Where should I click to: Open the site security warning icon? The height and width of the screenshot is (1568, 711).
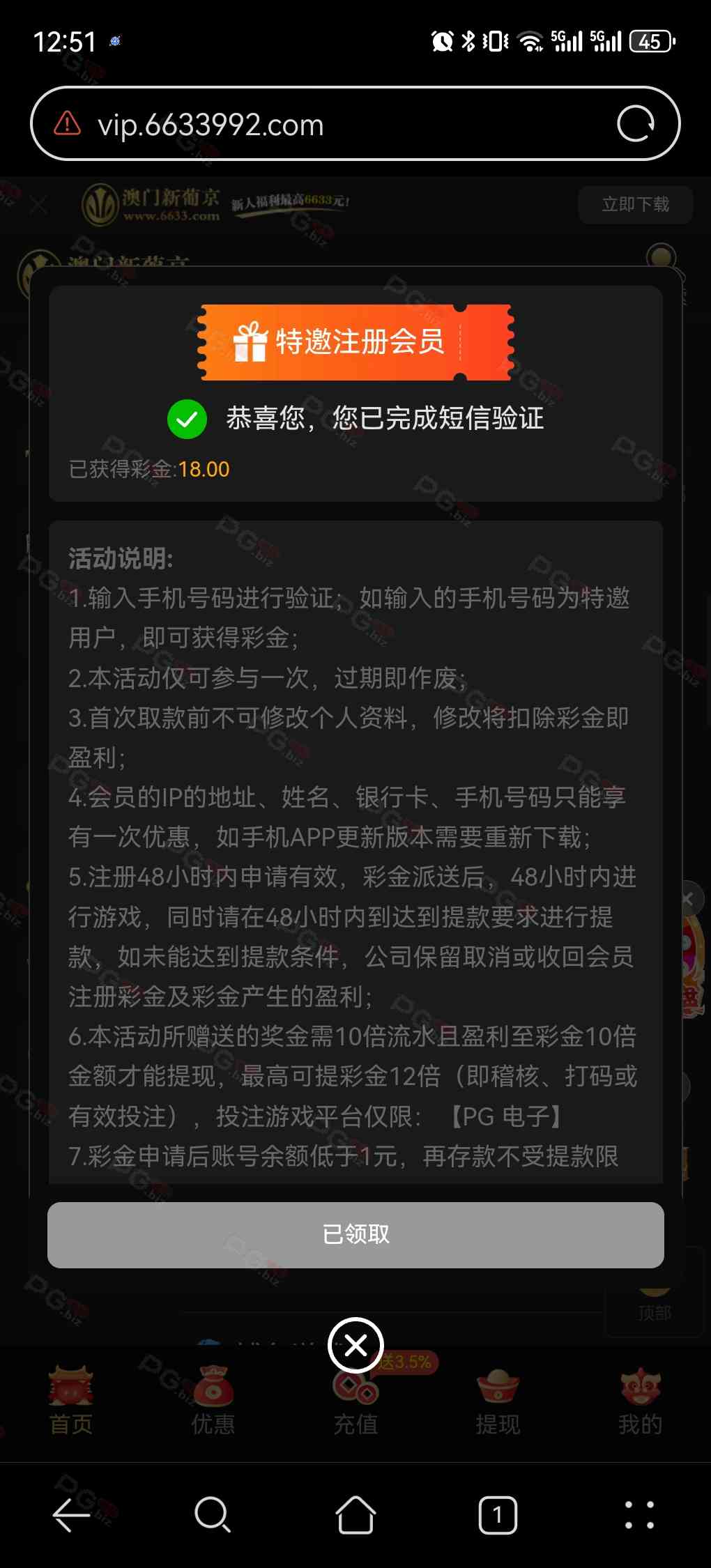(x=68, y=123)
